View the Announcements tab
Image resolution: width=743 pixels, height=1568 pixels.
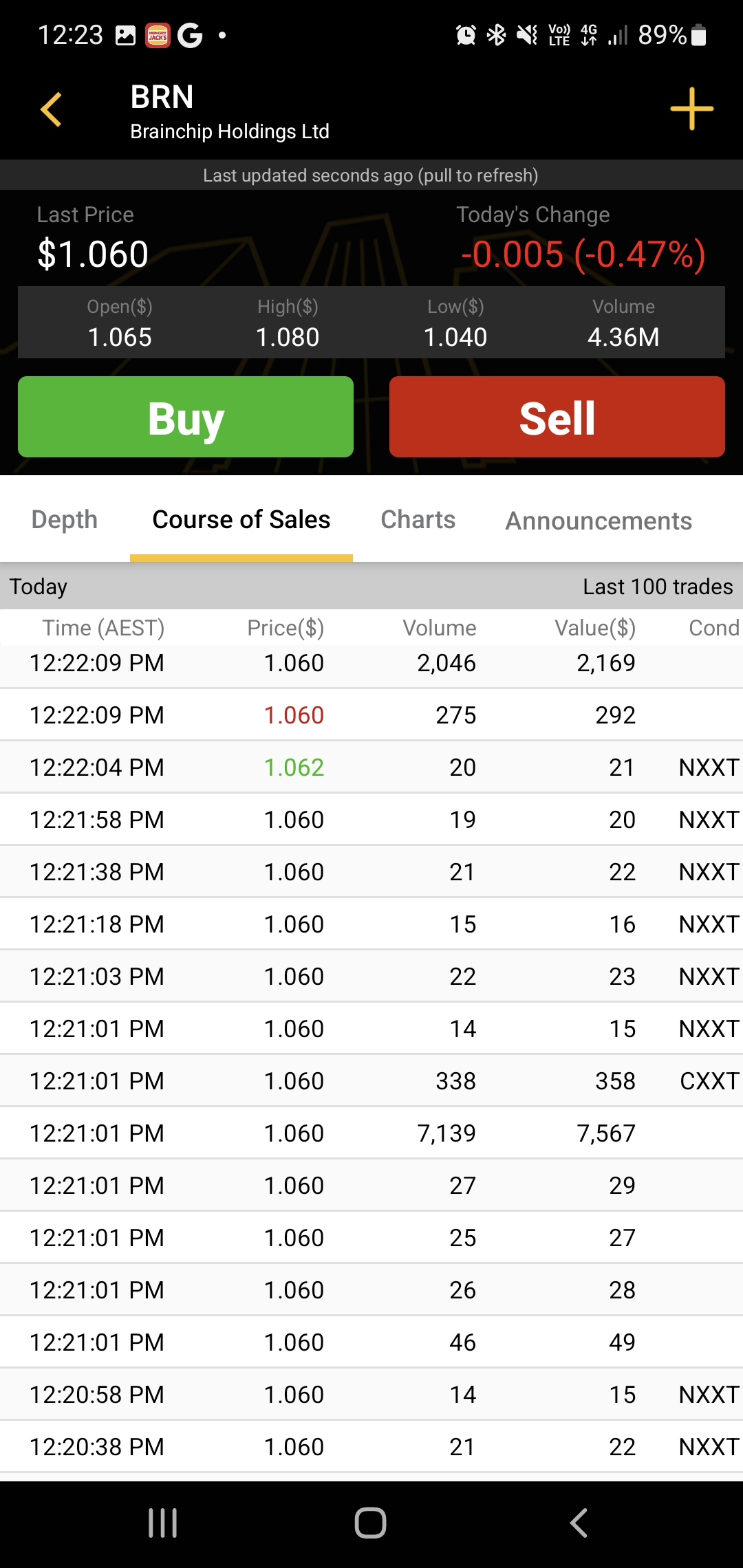point(599,521)
